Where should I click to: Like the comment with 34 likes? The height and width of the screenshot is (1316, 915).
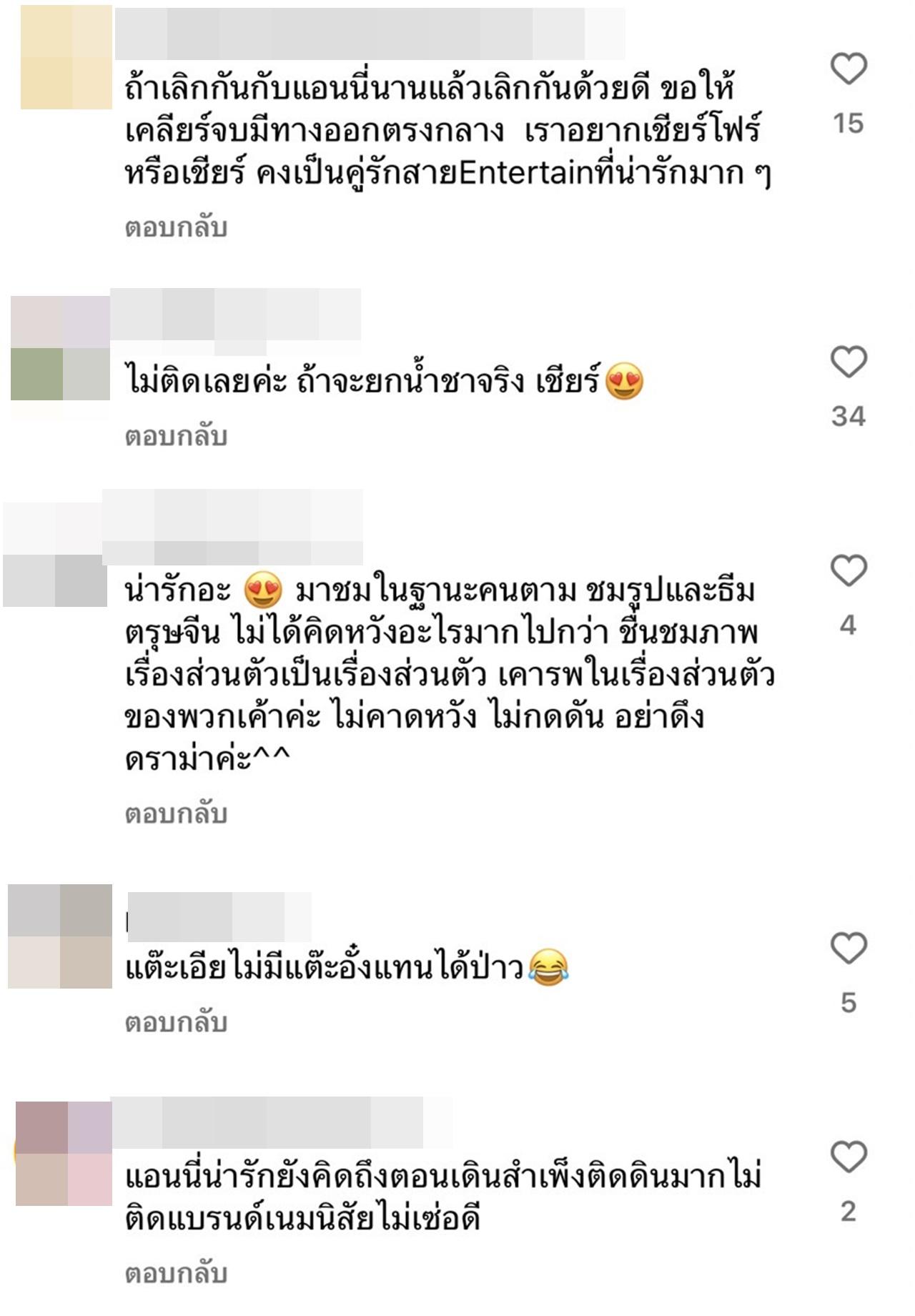[x=849, y=362]
